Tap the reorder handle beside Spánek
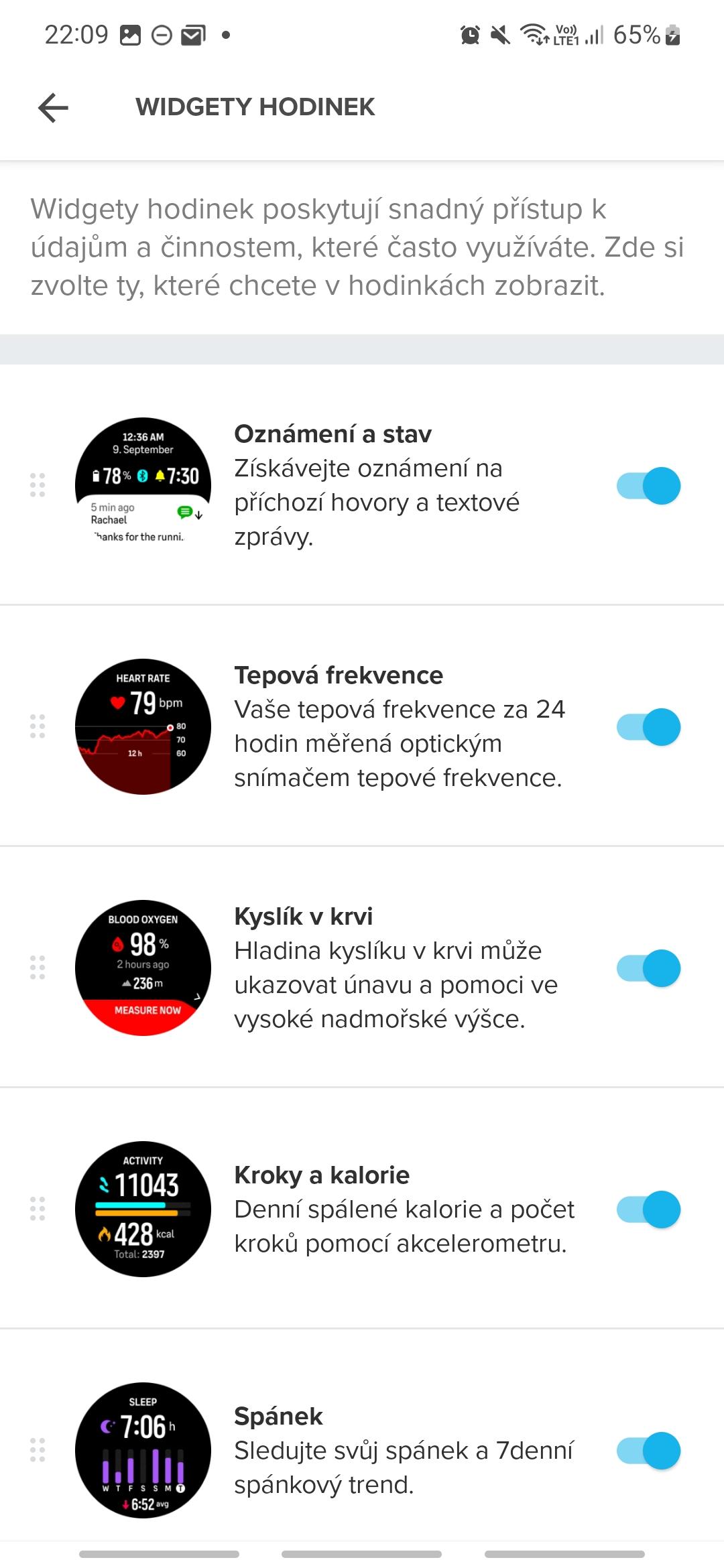The image size is (724, 1568). pos(38,1450)
